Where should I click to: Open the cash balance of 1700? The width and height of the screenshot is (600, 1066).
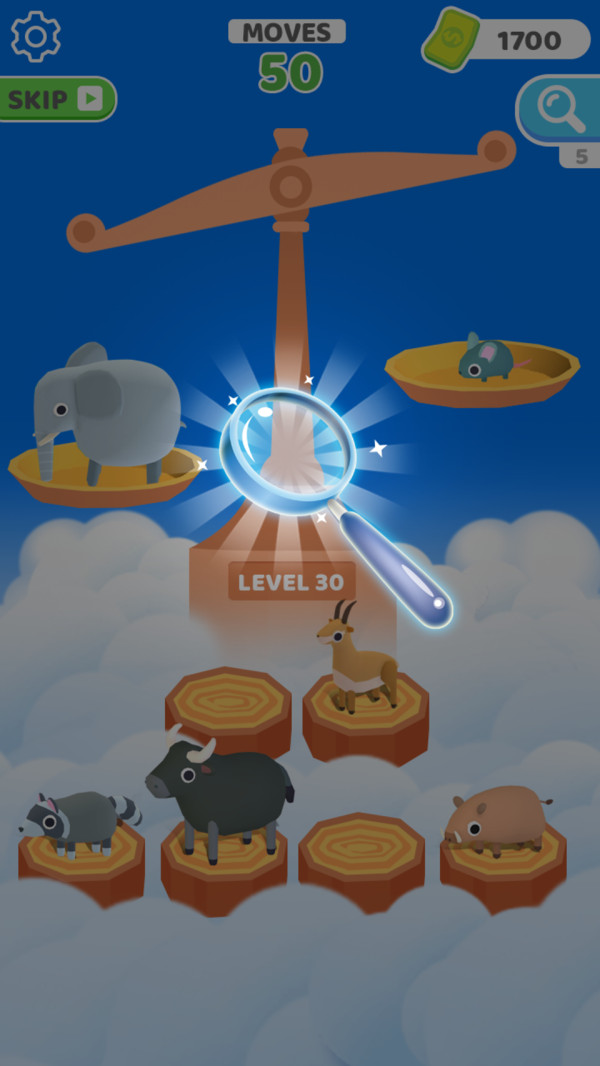(508, 41)
